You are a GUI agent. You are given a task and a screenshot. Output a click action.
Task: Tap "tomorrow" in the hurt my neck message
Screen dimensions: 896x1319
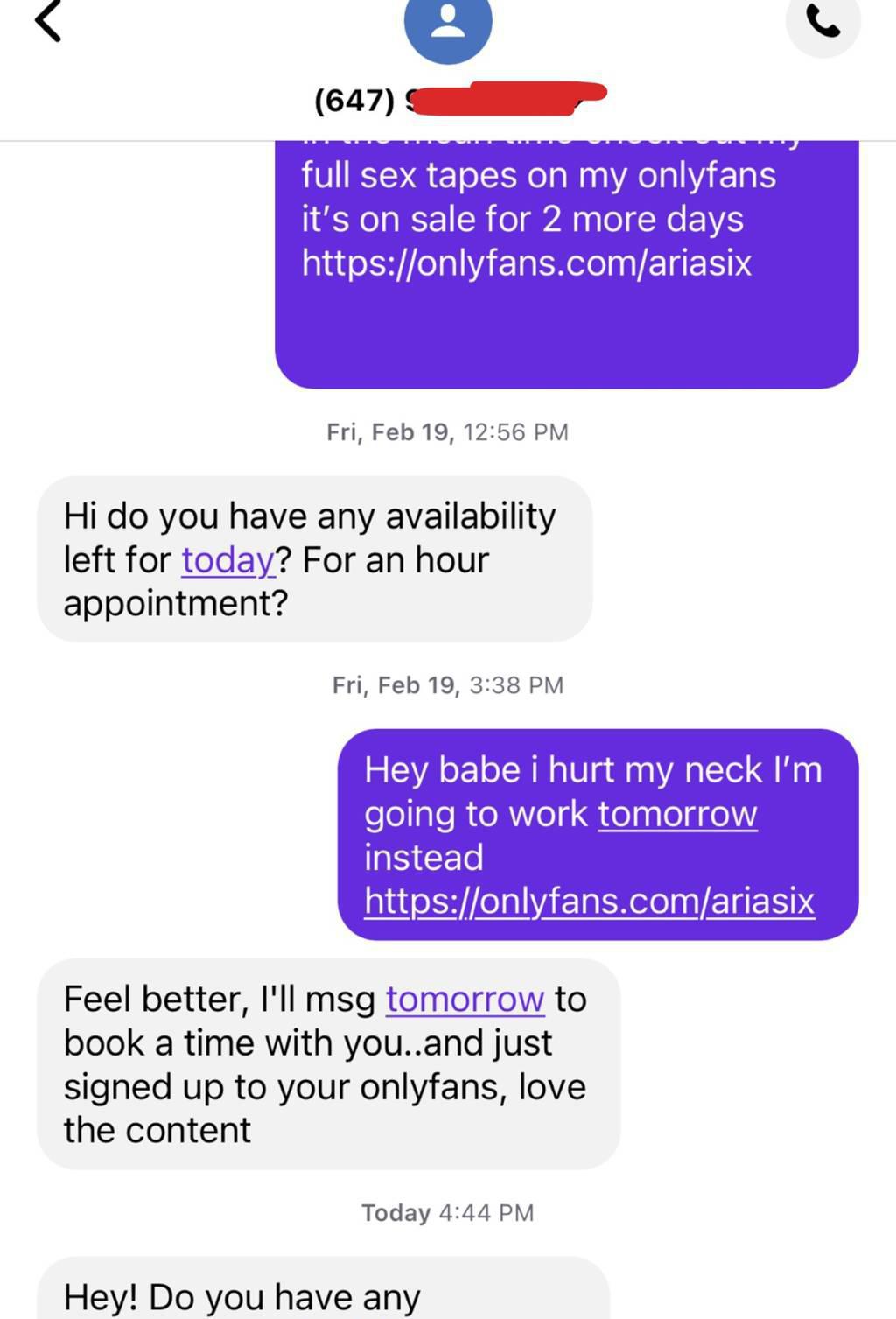(677, 814)
